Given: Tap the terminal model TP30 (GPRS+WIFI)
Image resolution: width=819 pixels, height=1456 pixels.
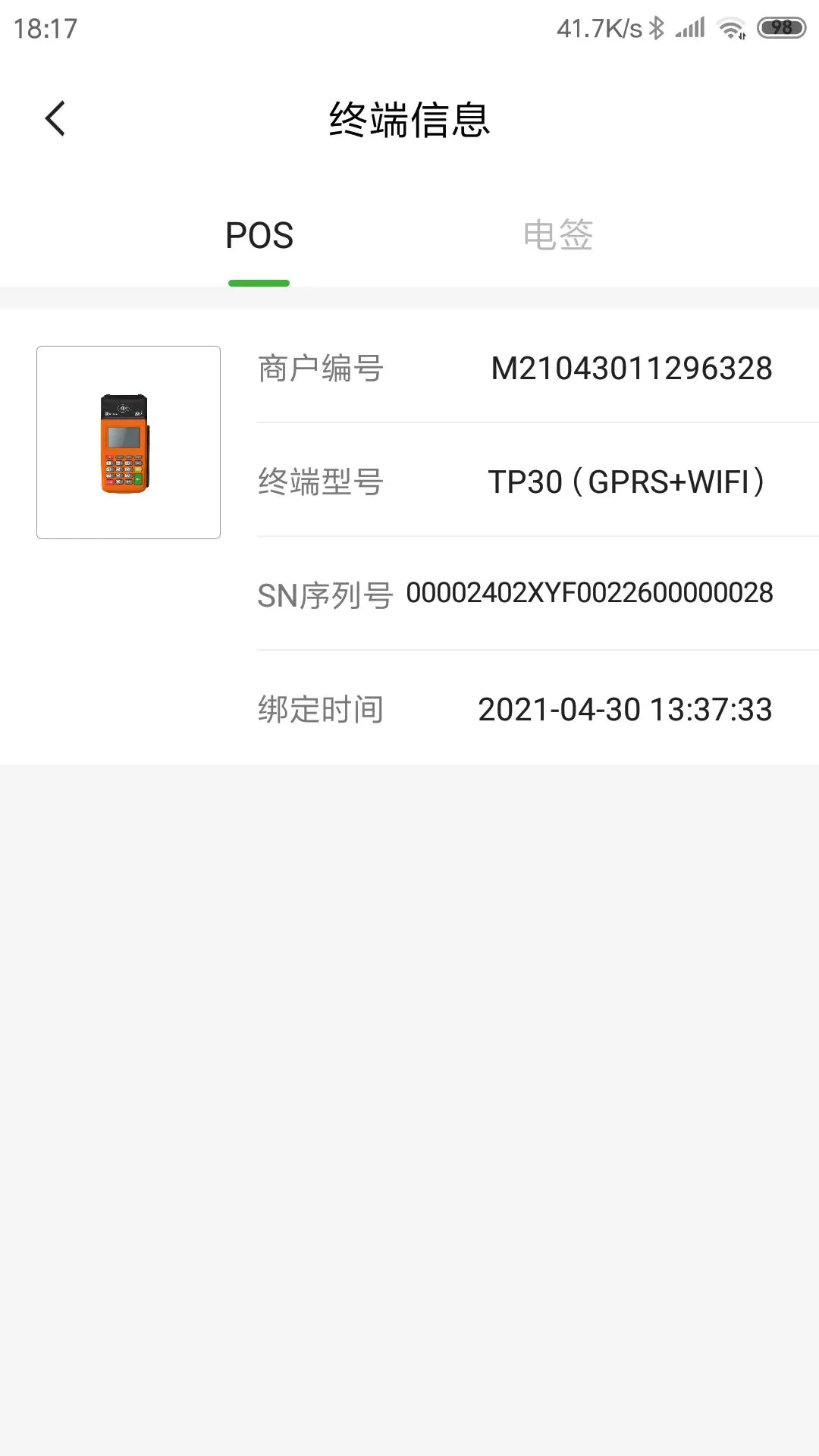Looking at the screenshot, I should (x=628, y=482).
